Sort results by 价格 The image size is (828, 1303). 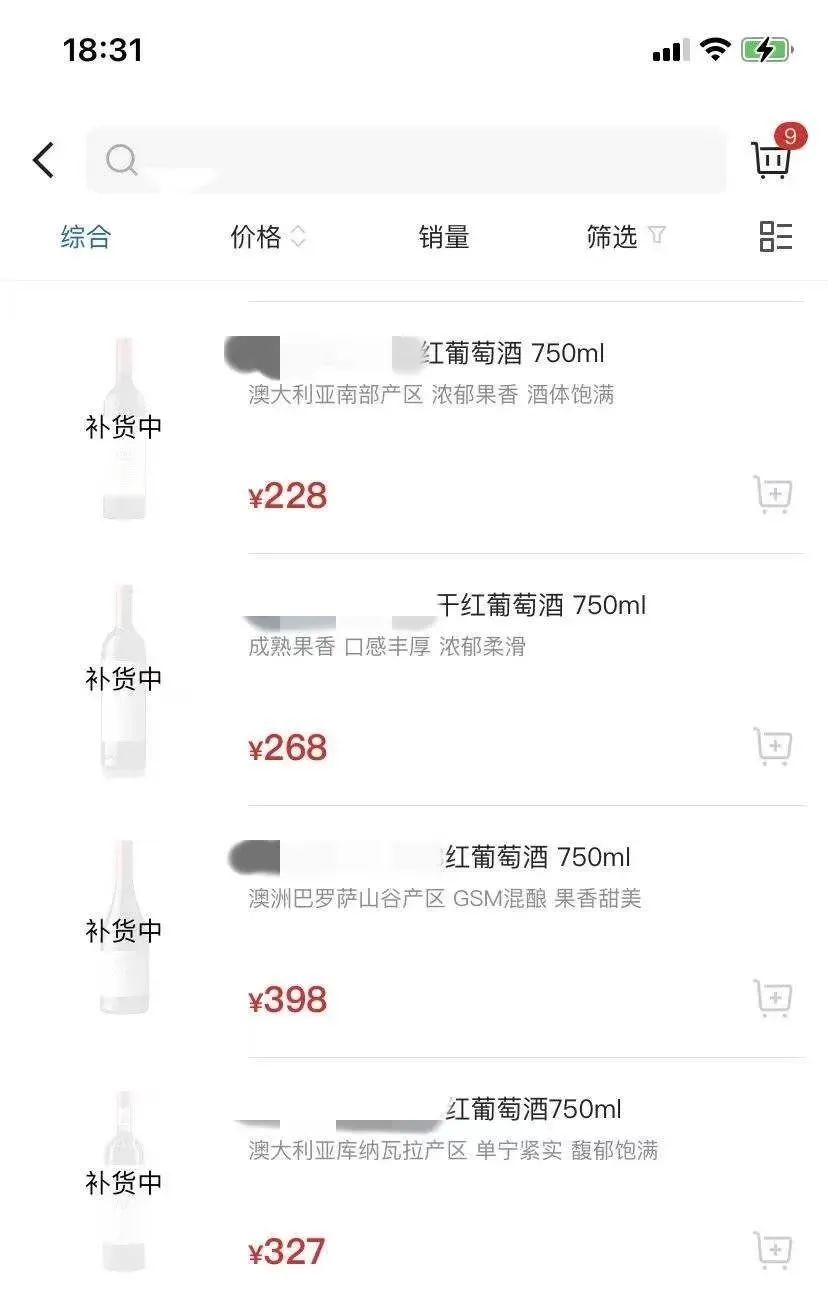pyautogui.click(x=267, y=237)
